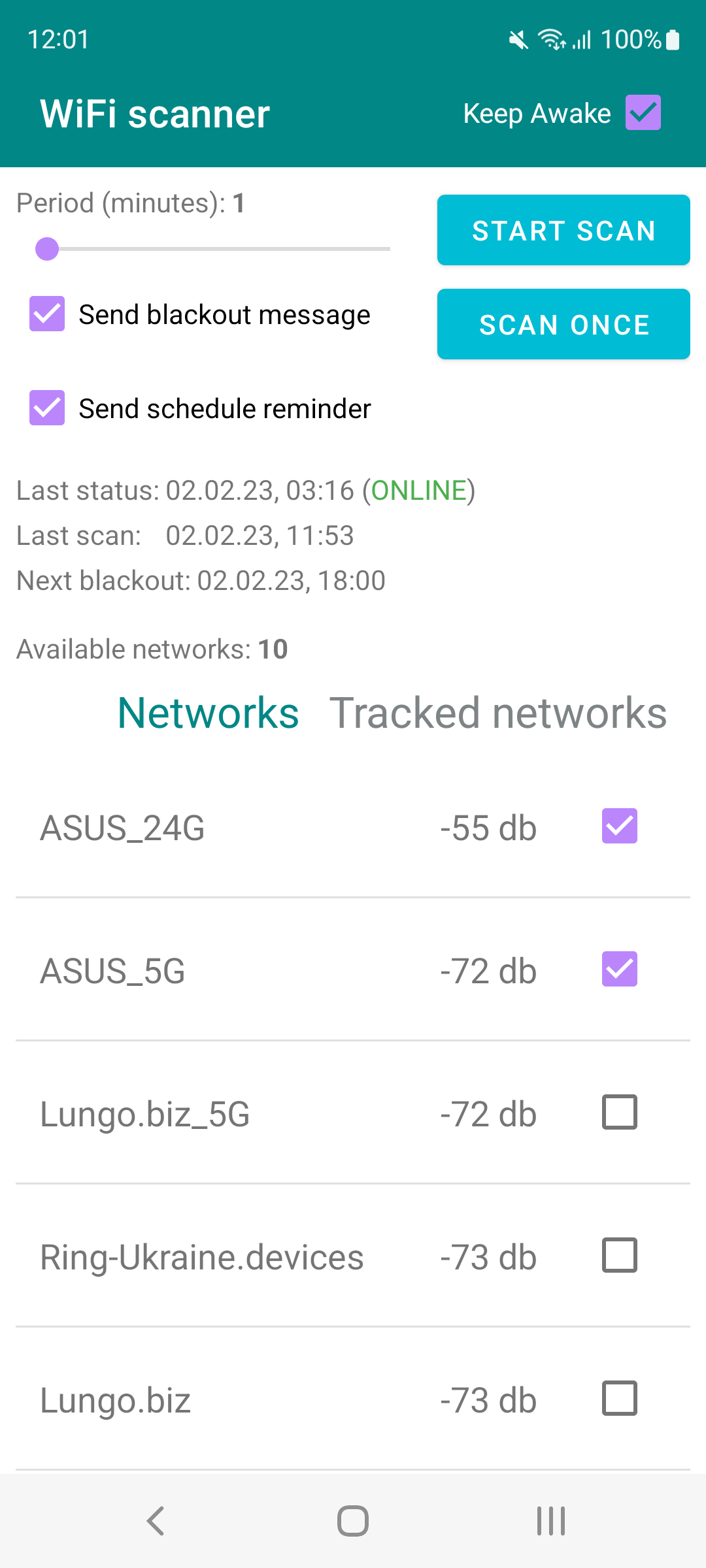The width and height of the screenshot is (706, 1568).
Task: Check the Ring-Ukraine.devices checkbox
Action: point(618,1255)
